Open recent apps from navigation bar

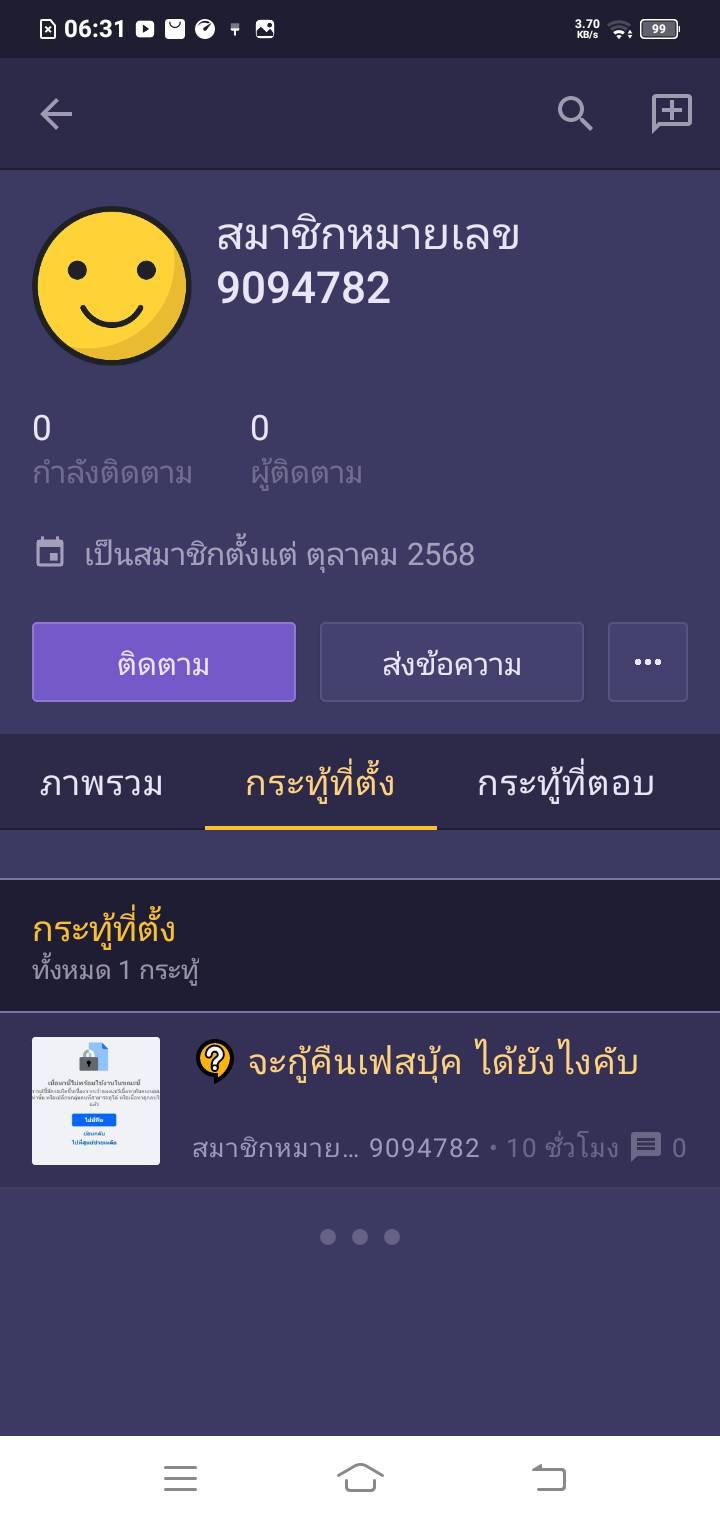180,1477
